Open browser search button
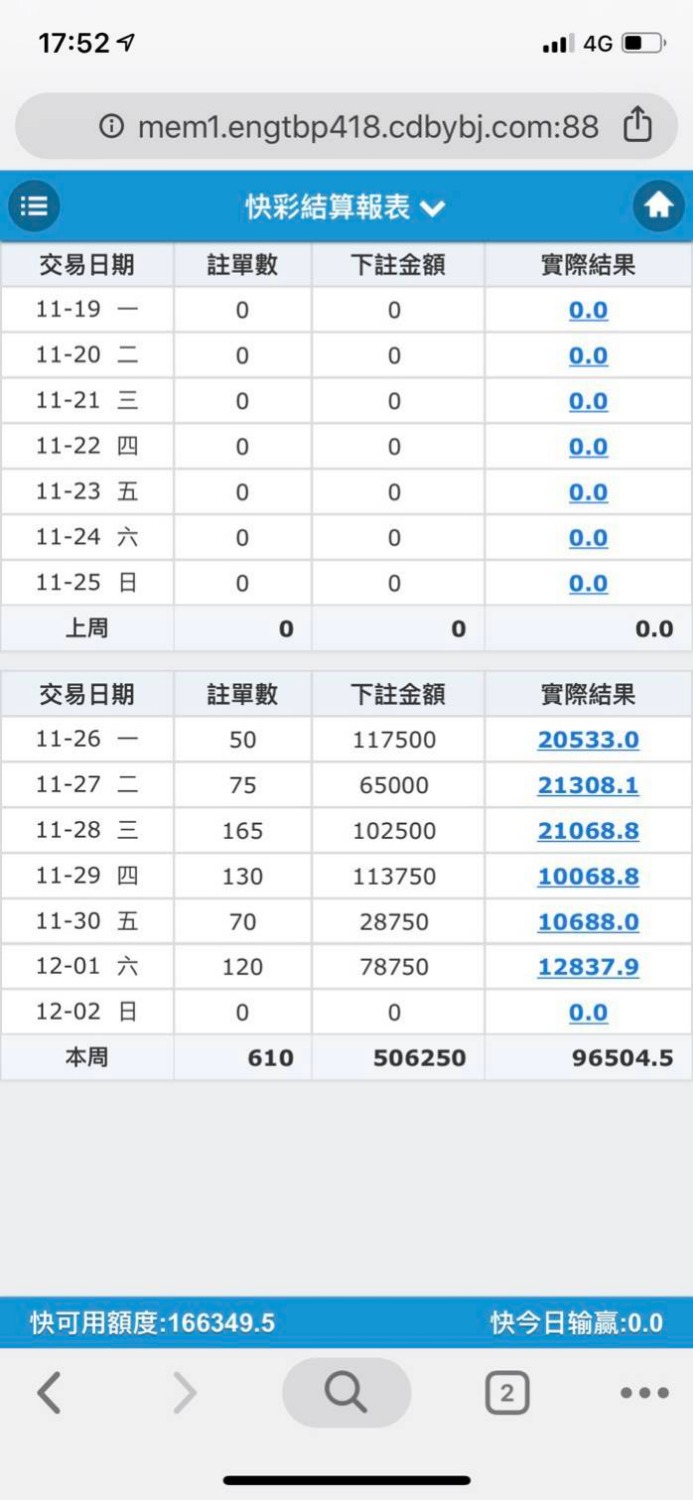 coord(346,1392)
